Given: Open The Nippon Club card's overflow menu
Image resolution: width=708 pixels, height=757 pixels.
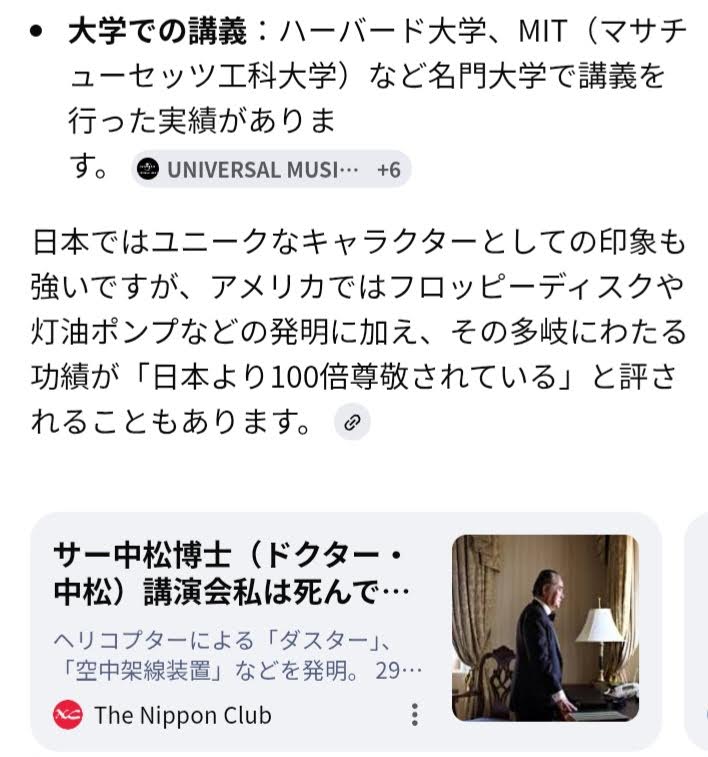Looking at the screenshot, I should click(414, 715).
